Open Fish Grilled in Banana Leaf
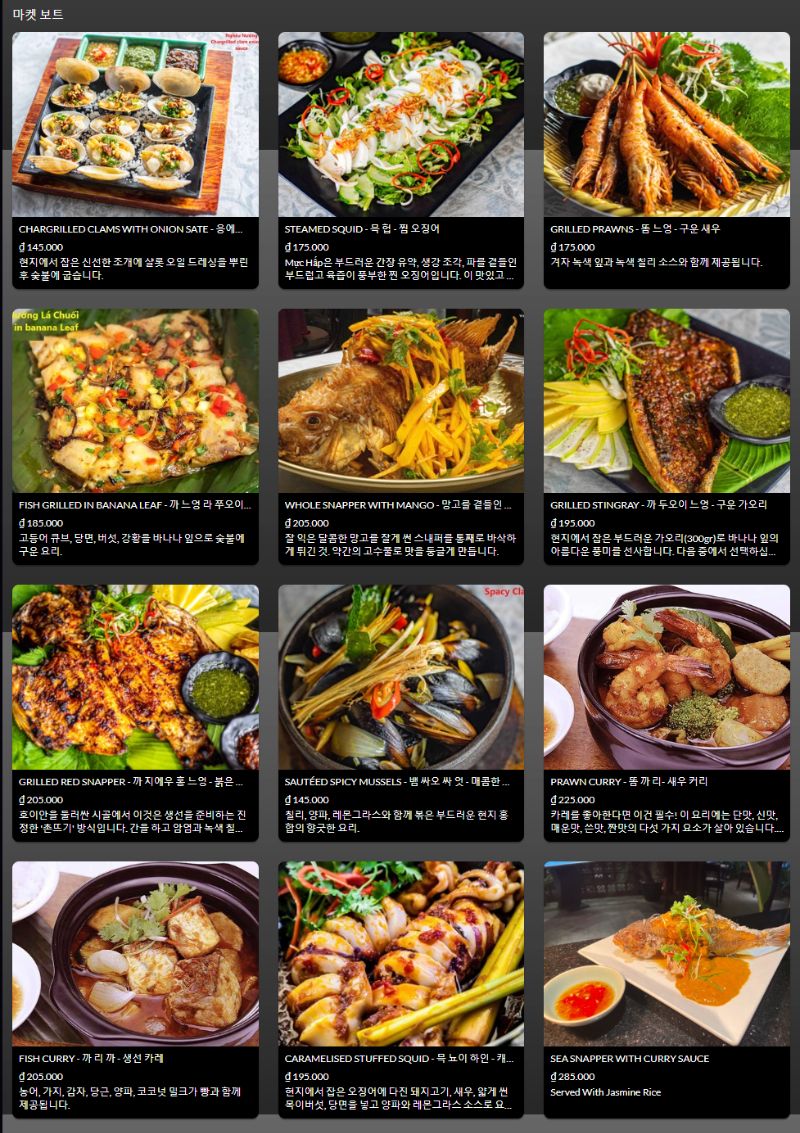 pos(135,436)
